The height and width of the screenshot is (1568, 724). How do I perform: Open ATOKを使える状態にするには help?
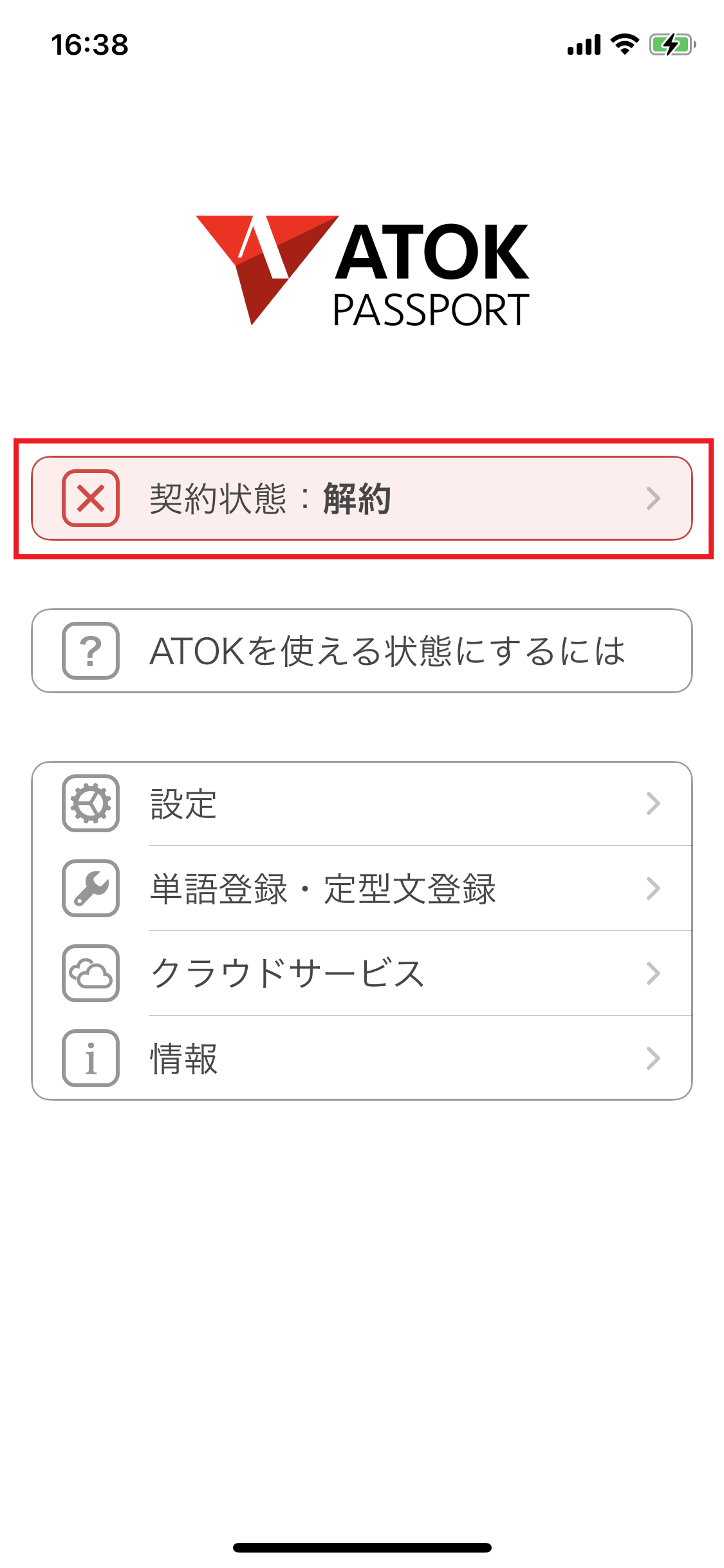(362, 651)
